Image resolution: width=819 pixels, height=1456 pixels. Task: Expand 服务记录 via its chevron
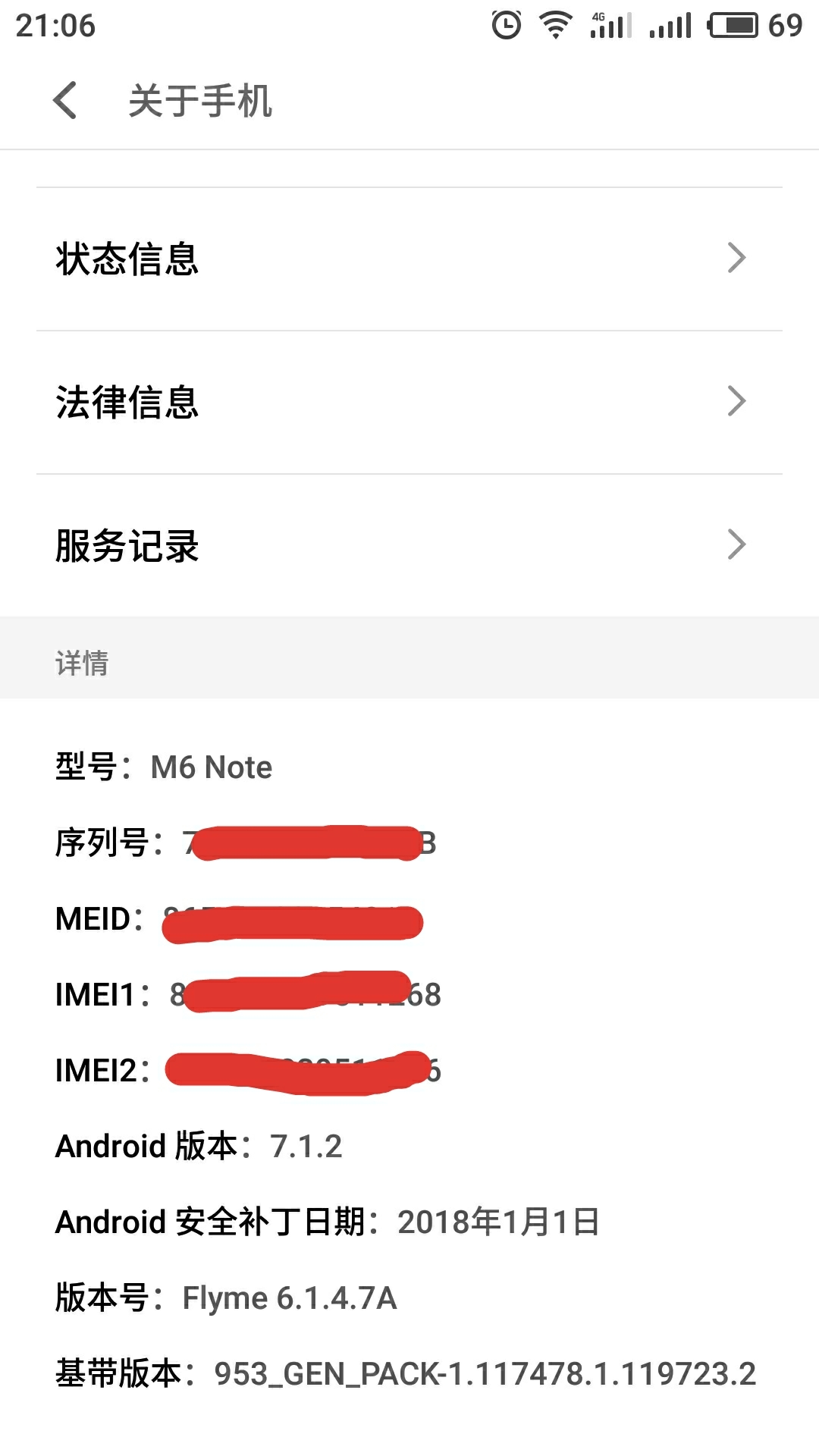(736, 544)
